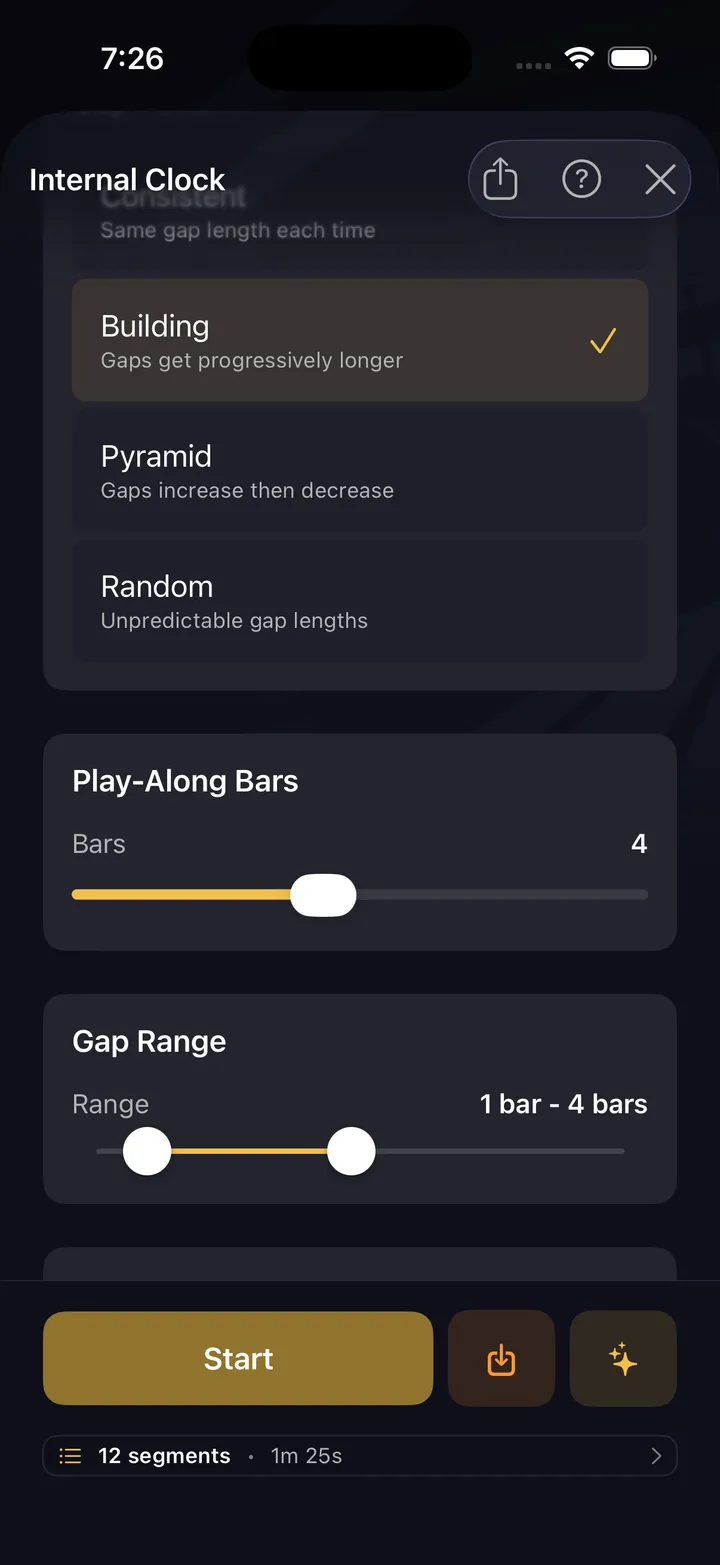Tap the Play-Along Bars slider handle

323,895
